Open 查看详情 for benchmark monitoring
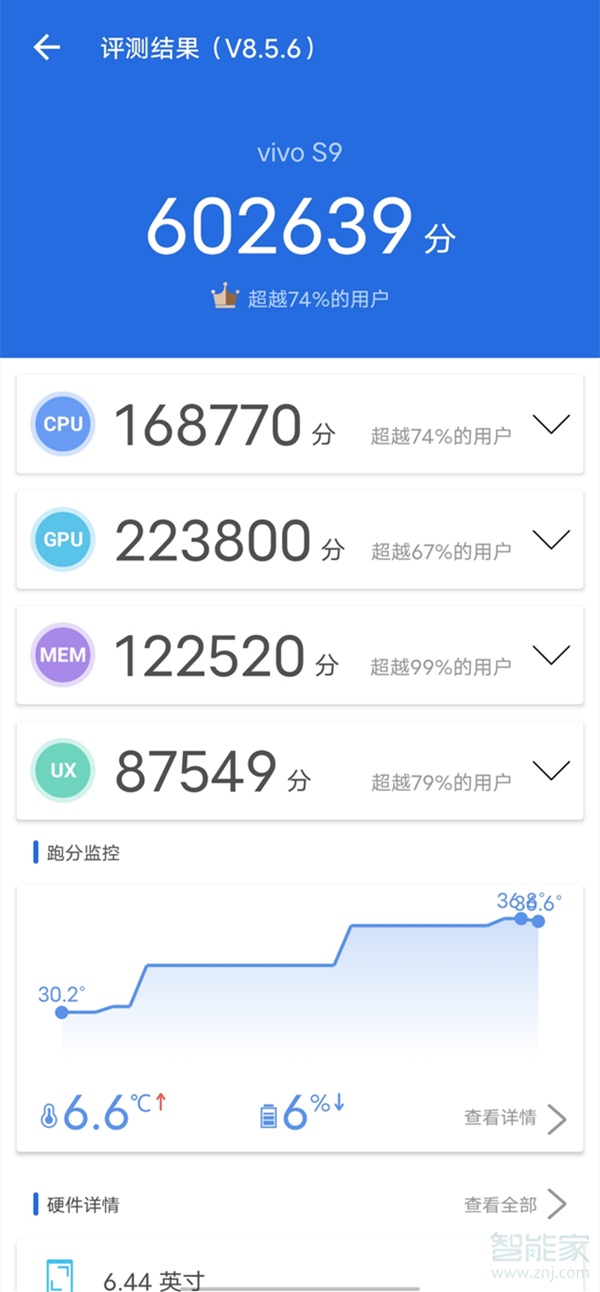 coord(514,1118)
